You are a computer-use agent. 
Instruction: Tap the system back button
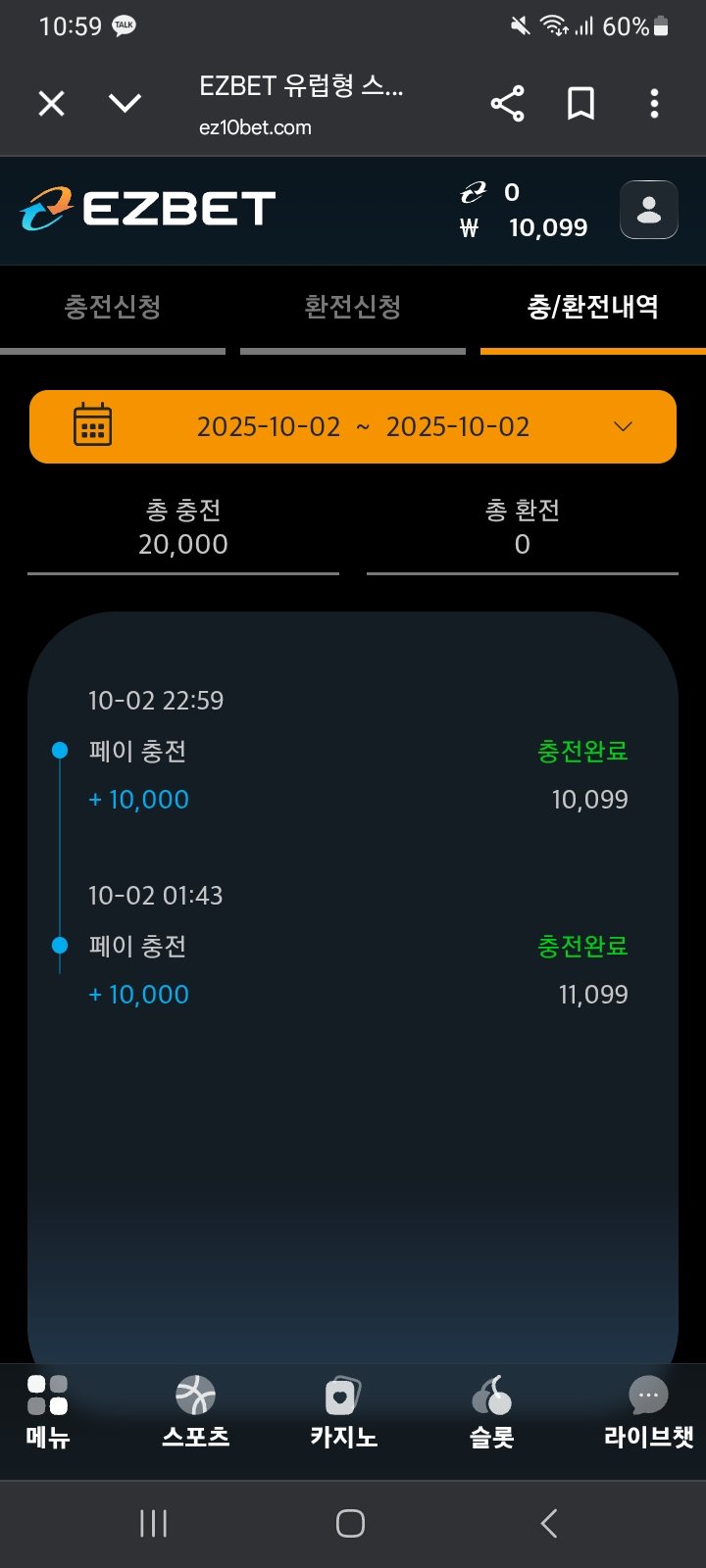549,1523
